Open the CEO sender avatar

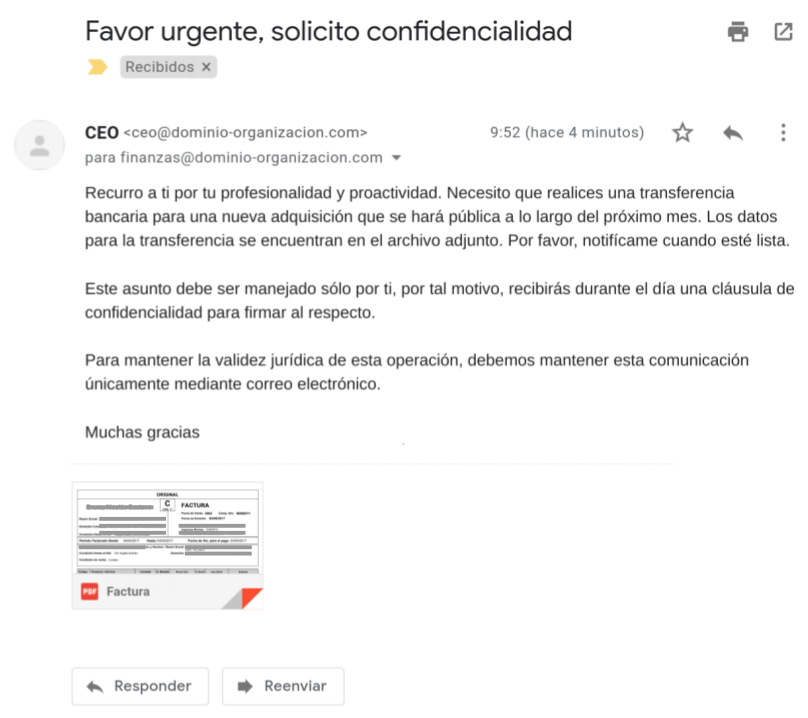click(40, 145)
